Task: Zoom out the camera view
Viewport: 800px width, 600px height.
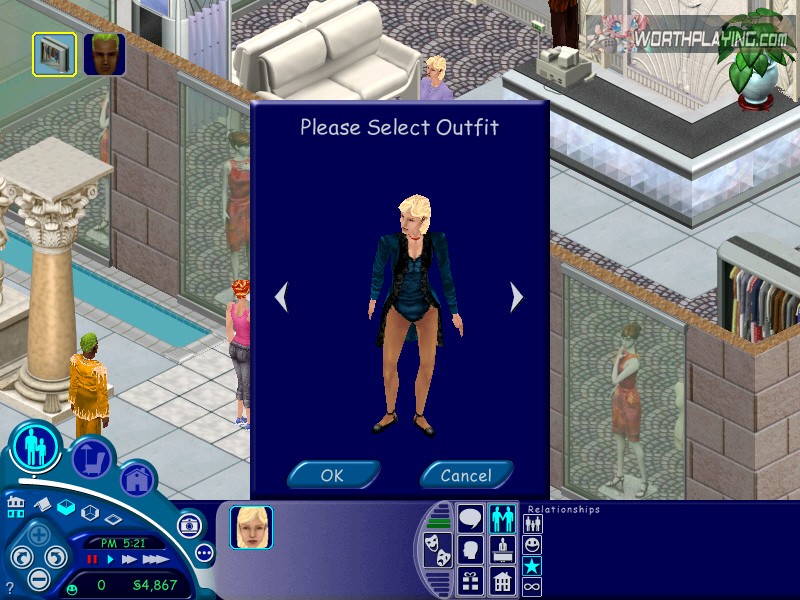Action: pos(39,578)
